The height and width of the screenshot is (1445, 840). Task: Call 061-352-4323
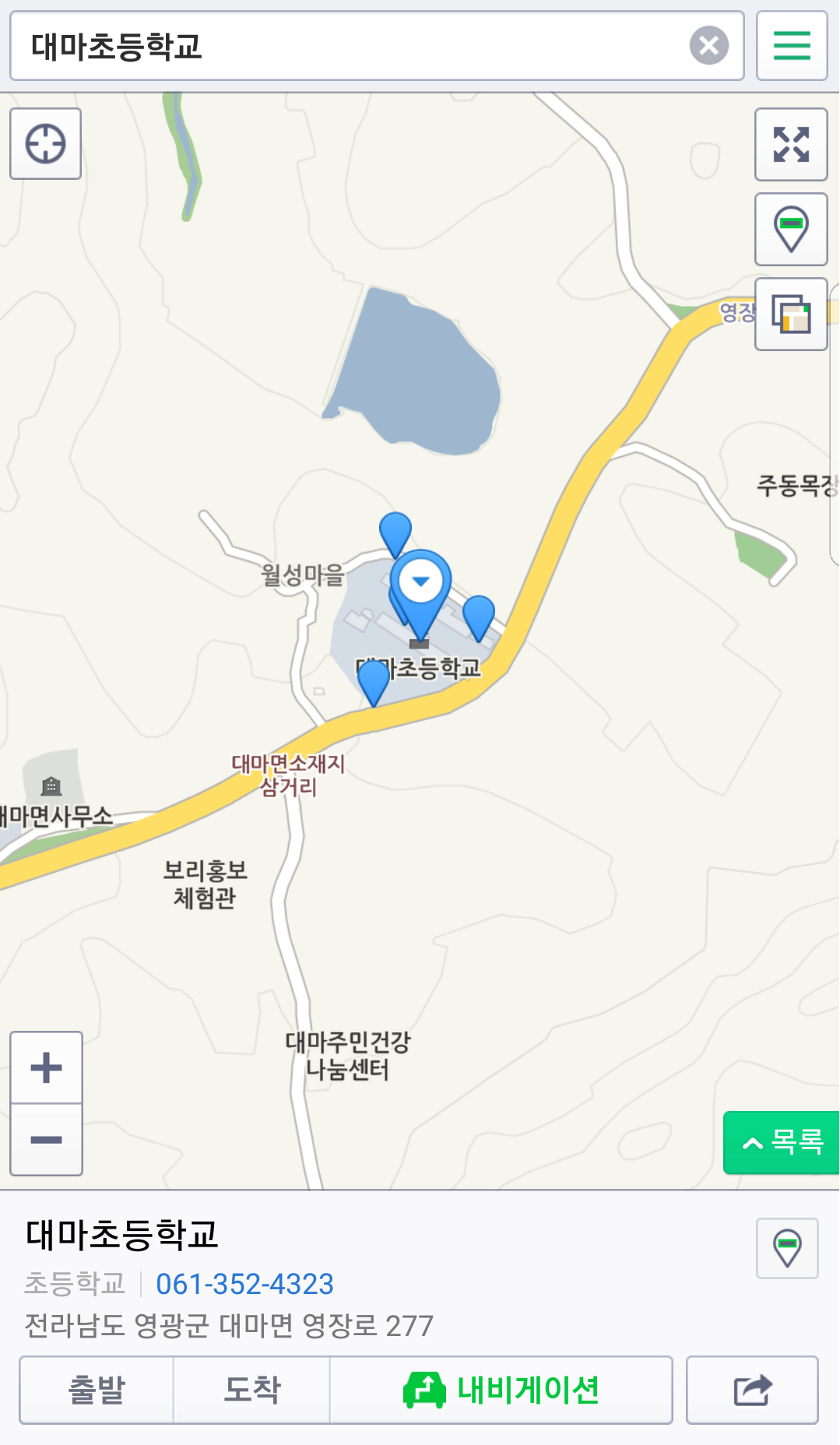click(x=244, y=1284)
